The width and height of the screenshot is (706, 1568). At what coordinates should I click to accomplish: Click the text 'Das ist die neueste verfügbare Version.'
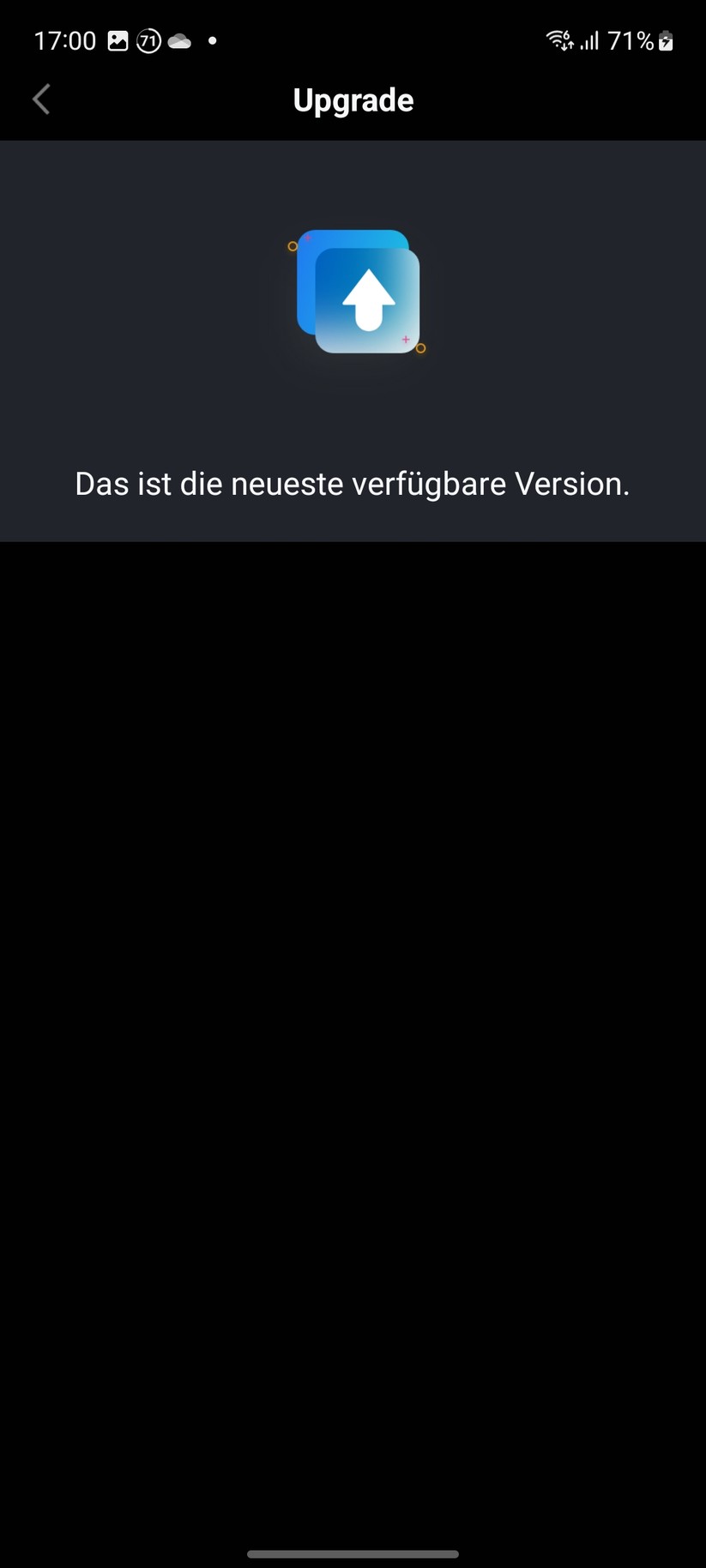click(353, 484)
